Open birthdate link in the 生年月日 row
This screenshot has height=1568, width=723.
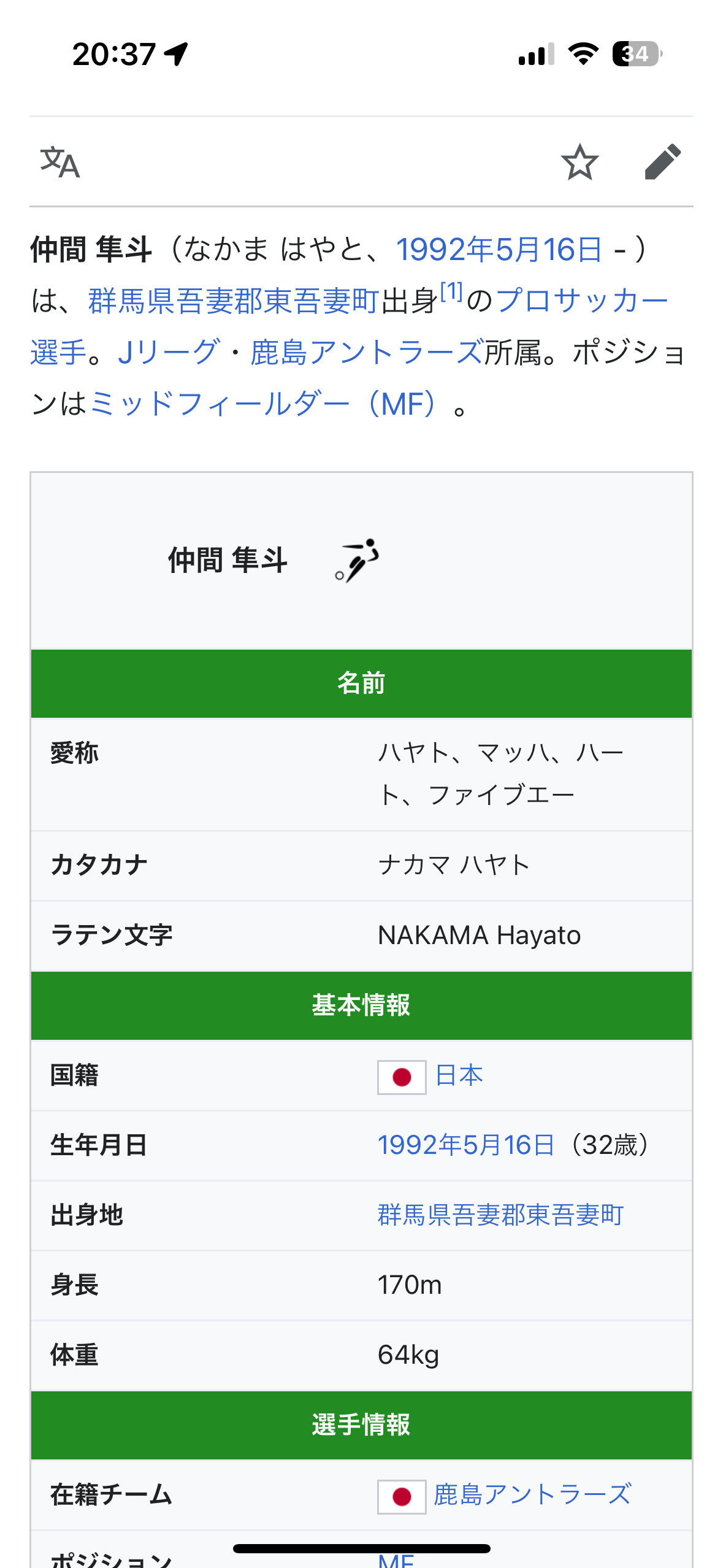466,1145
